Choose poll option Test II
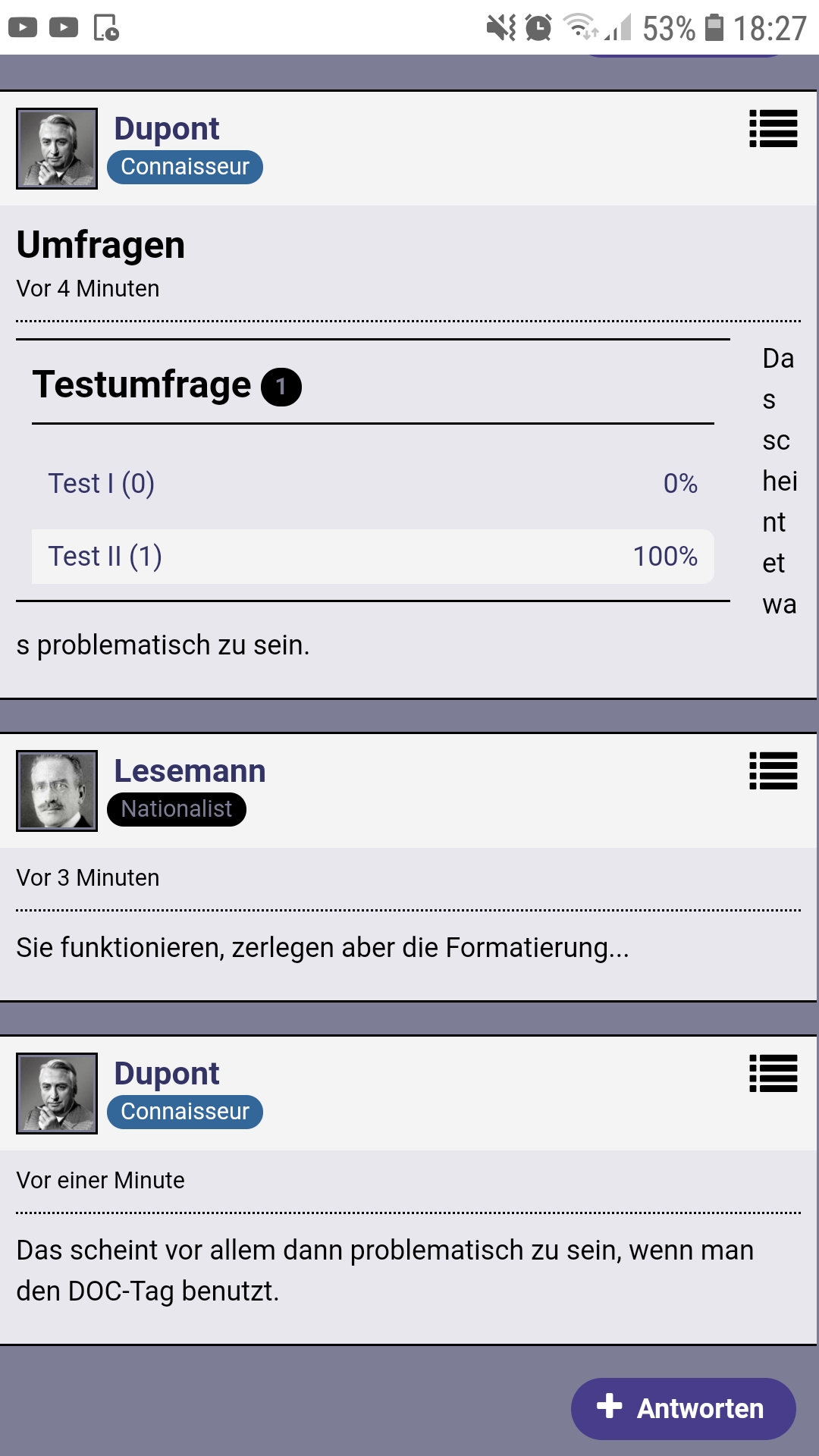 point(372,557)
